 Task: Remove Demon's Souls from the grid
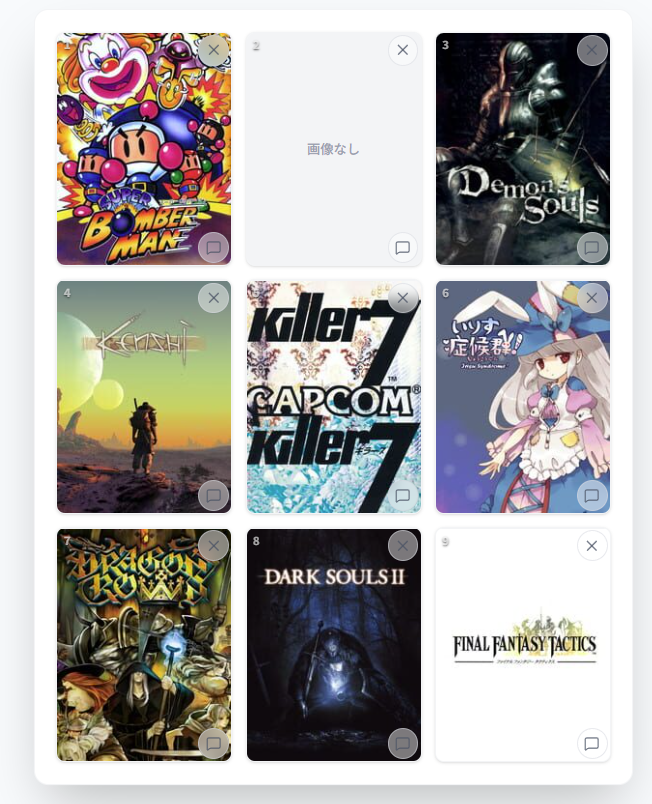592,50
